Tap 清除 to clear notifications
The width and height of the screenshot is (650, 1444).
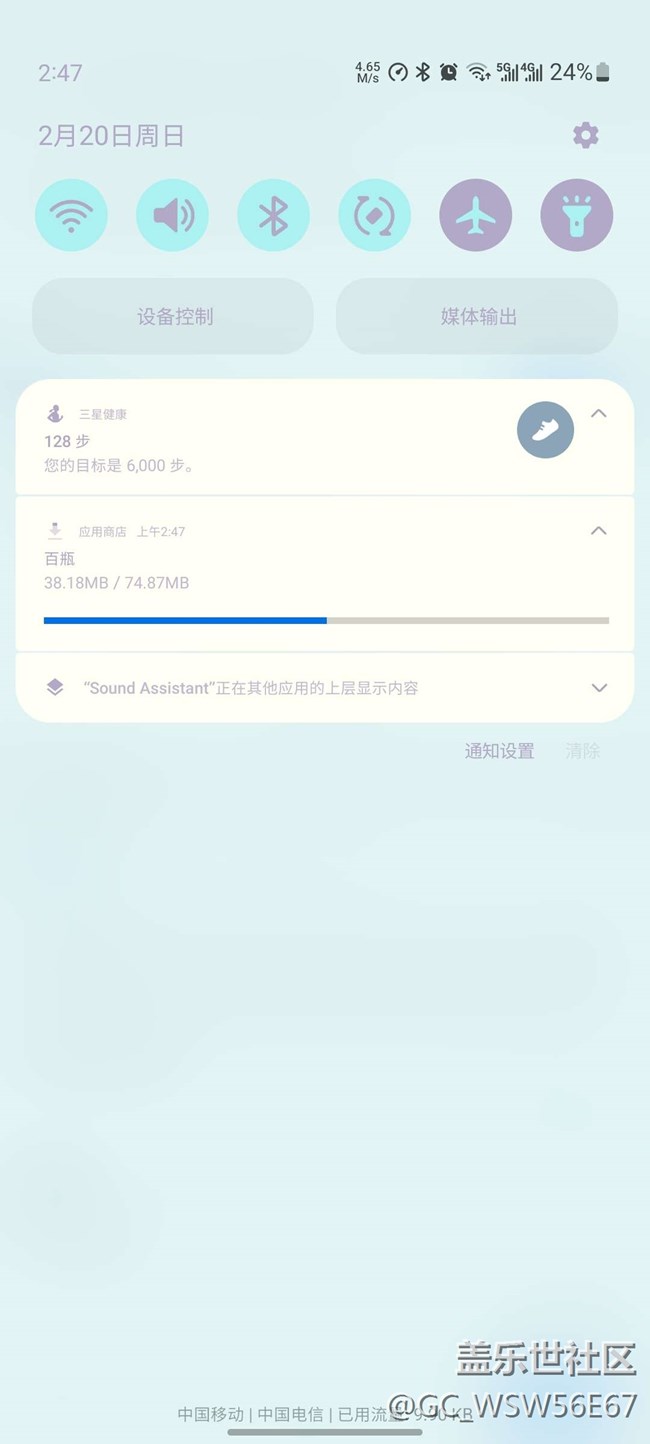[582, 751]
